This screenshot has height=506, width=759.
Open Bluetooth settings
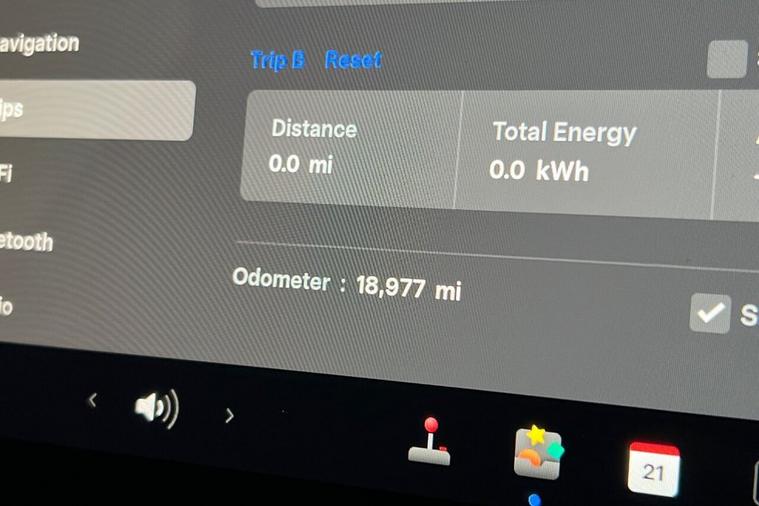(x=28, y=242)
